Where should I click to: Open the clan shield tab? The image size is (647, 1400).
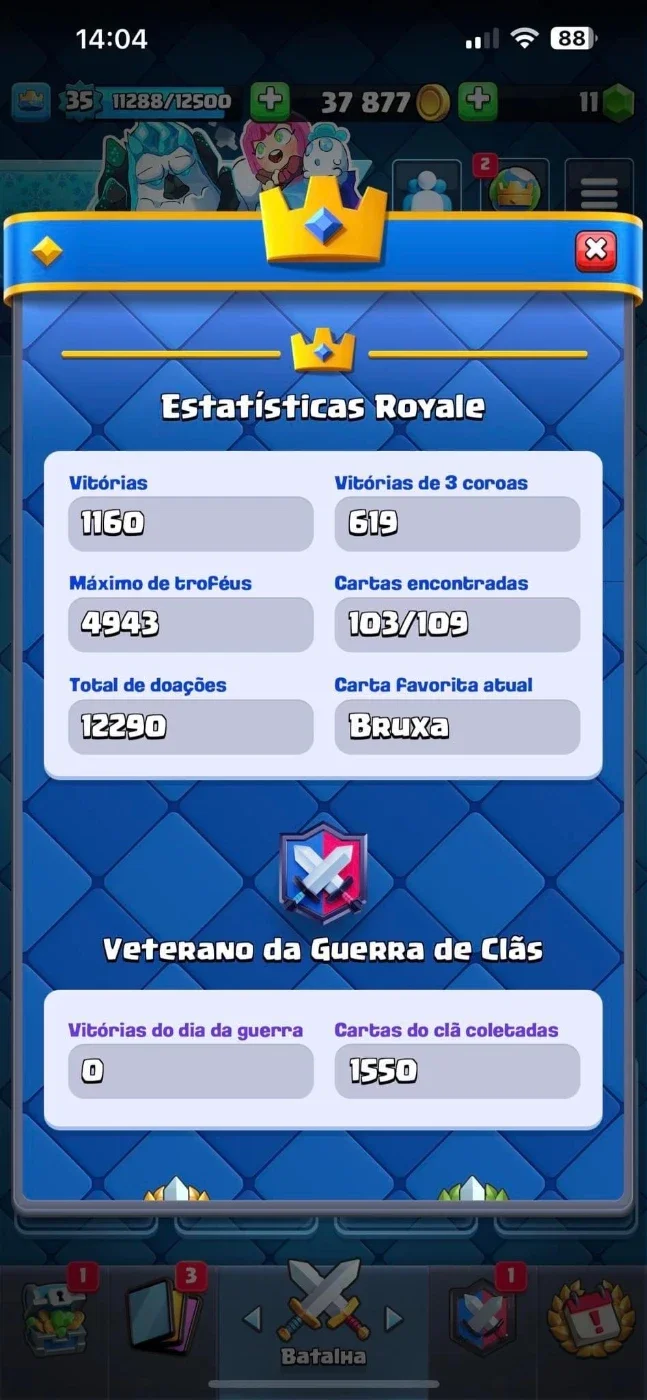point(483,1320)
